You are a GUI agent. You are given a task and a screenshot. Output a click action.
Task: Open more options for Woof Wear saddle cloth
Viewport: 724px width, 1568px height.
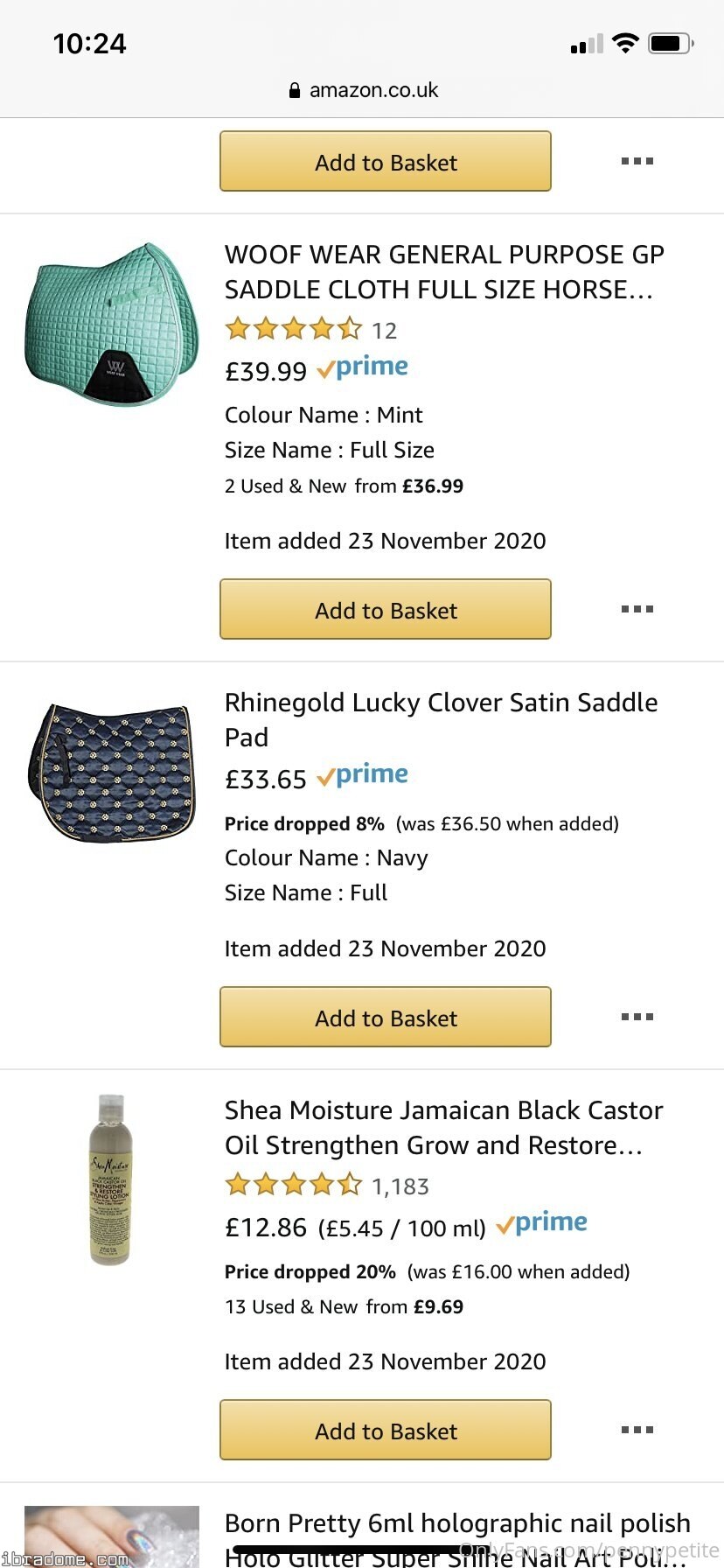(637, 609)
